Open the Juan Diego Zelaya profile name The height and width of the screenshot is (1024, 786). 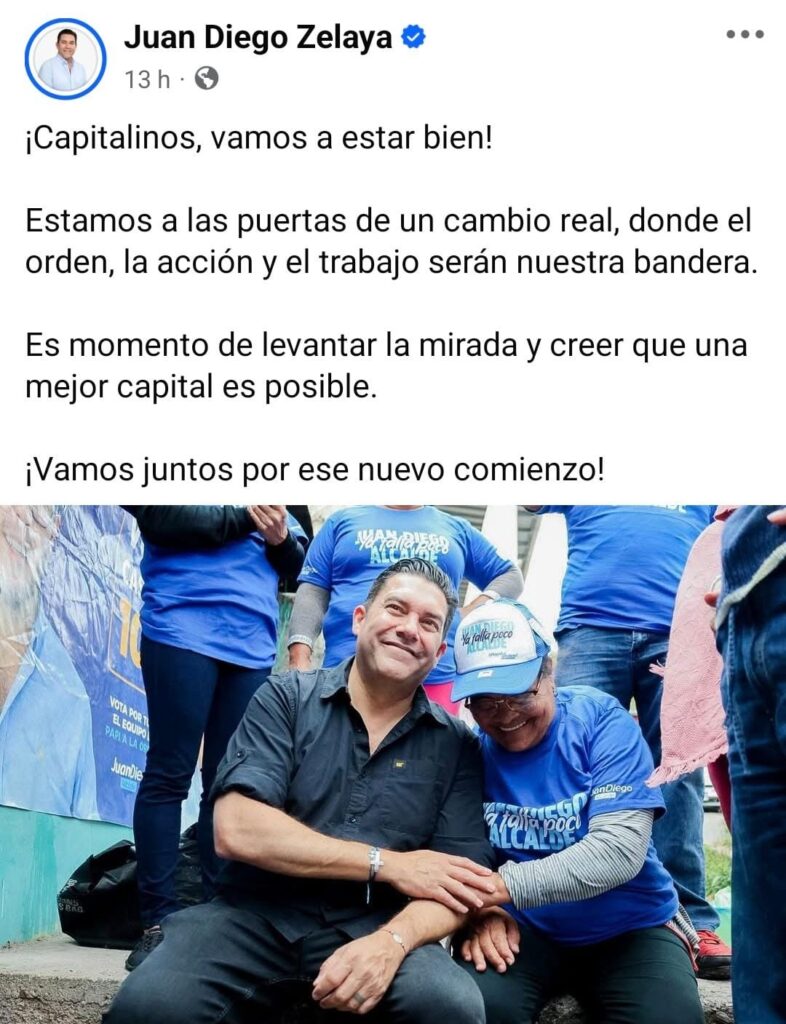tap(258, 38)
